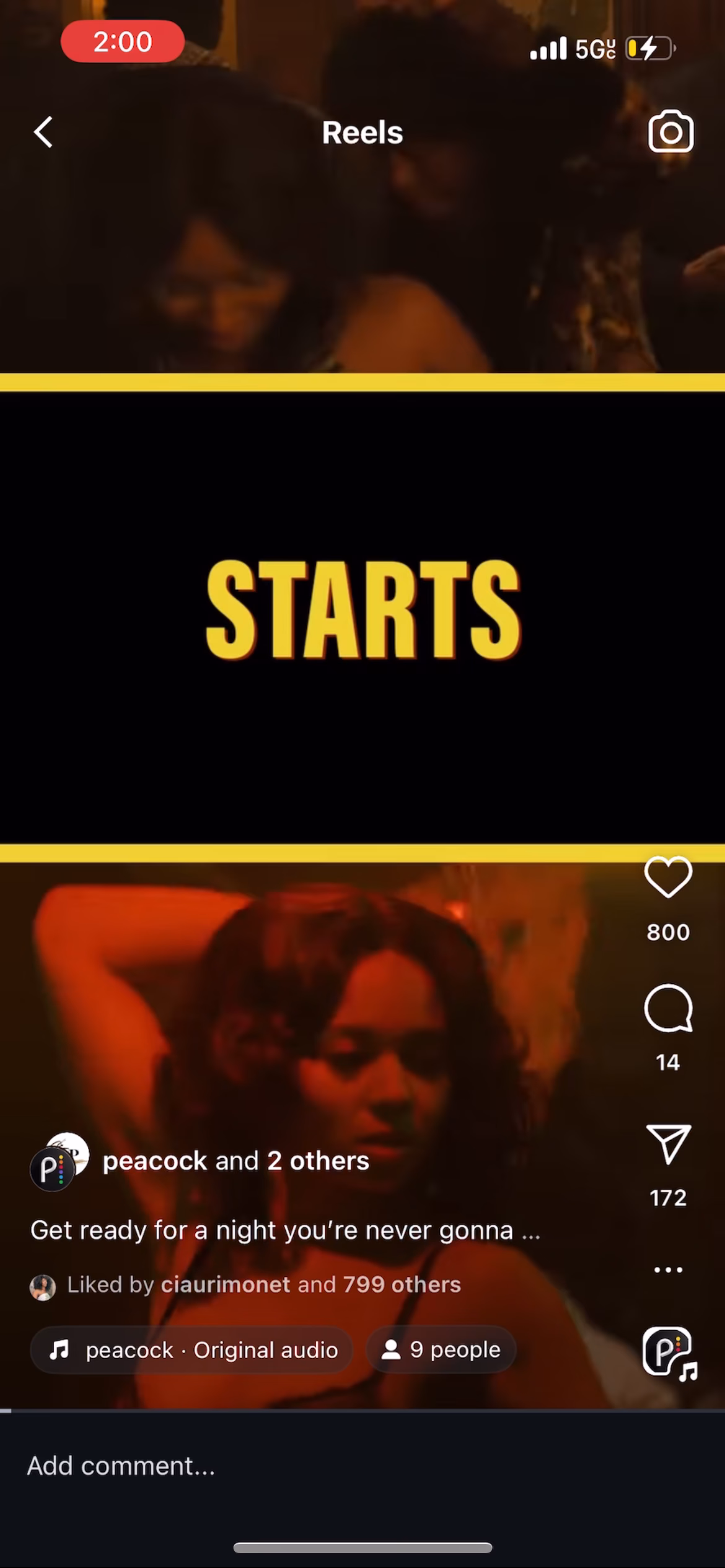The width and height of the screenshot is (725, 1568).
Task: Open the audio page thumbnail icon
Action: click(669, 1352)
